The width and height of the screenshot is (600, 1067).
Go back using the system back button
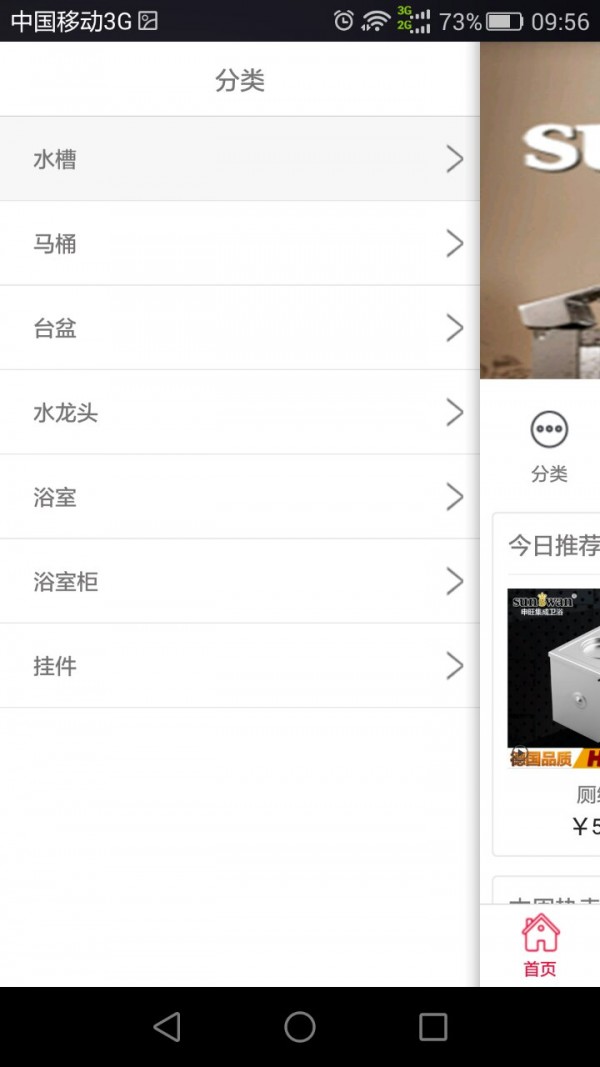tap(167, 1026)
